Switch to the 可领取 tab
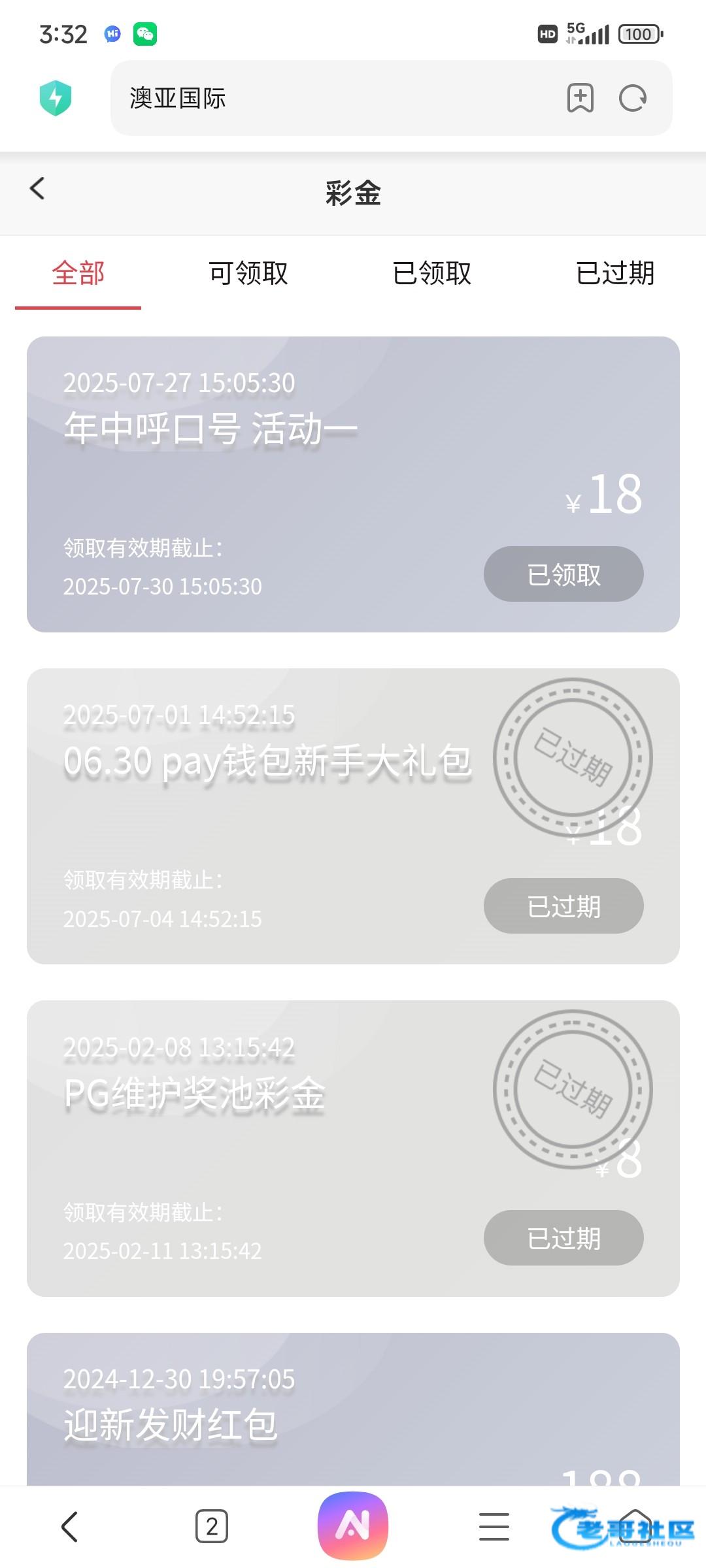The height and width of the screenshot is (1568, 706). pyautogui.click(x=248, y=273)
